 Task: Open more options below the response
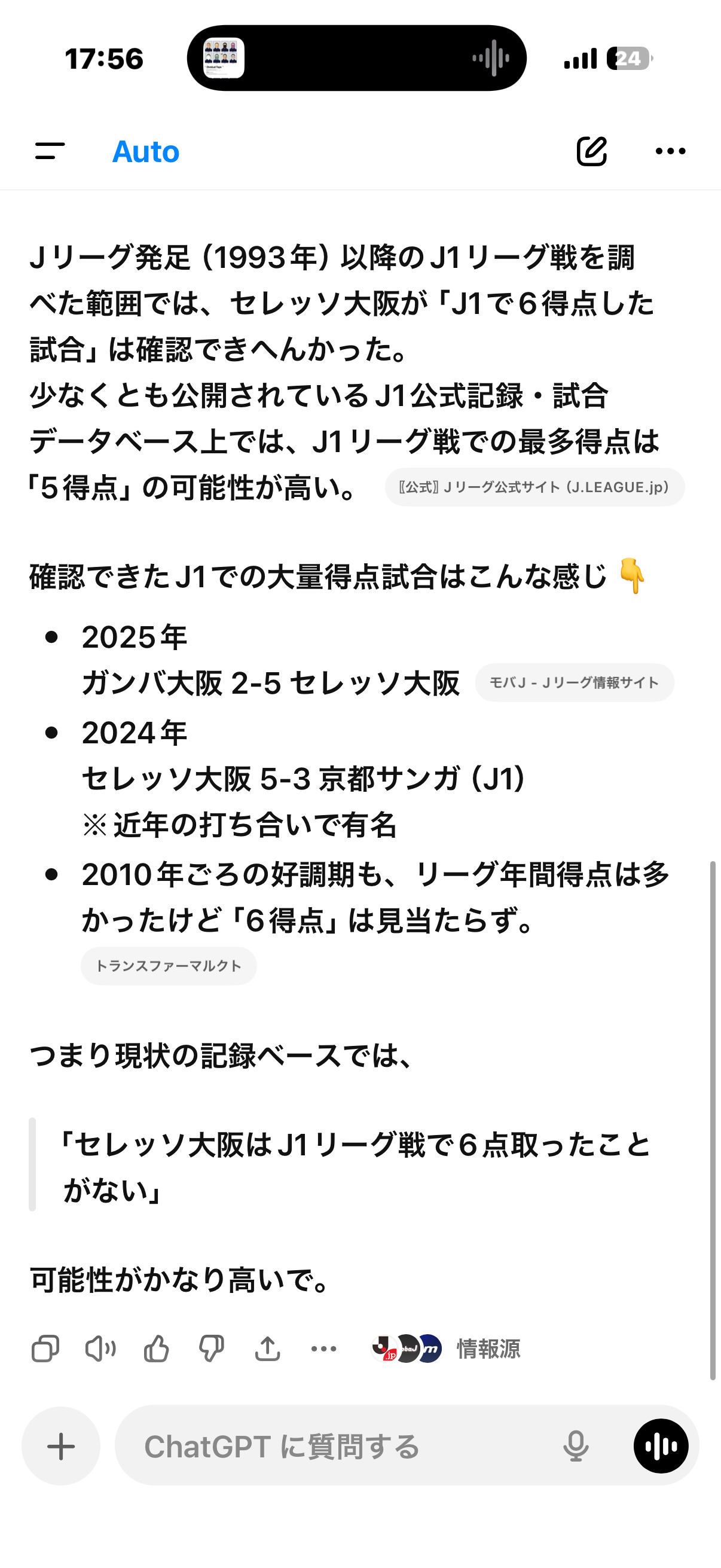pyautogui.click(x=323, y=1349)
